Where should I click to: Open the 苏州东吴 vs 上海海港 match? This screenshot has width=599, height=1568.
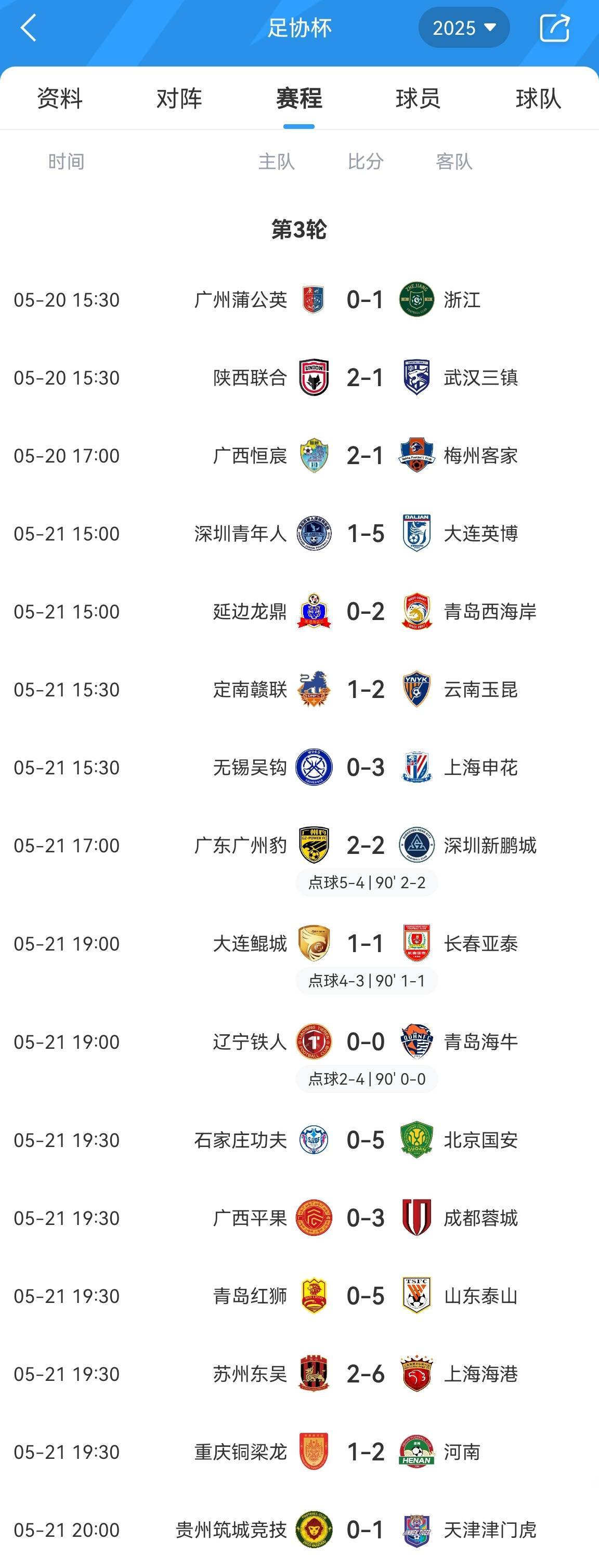364,1374
